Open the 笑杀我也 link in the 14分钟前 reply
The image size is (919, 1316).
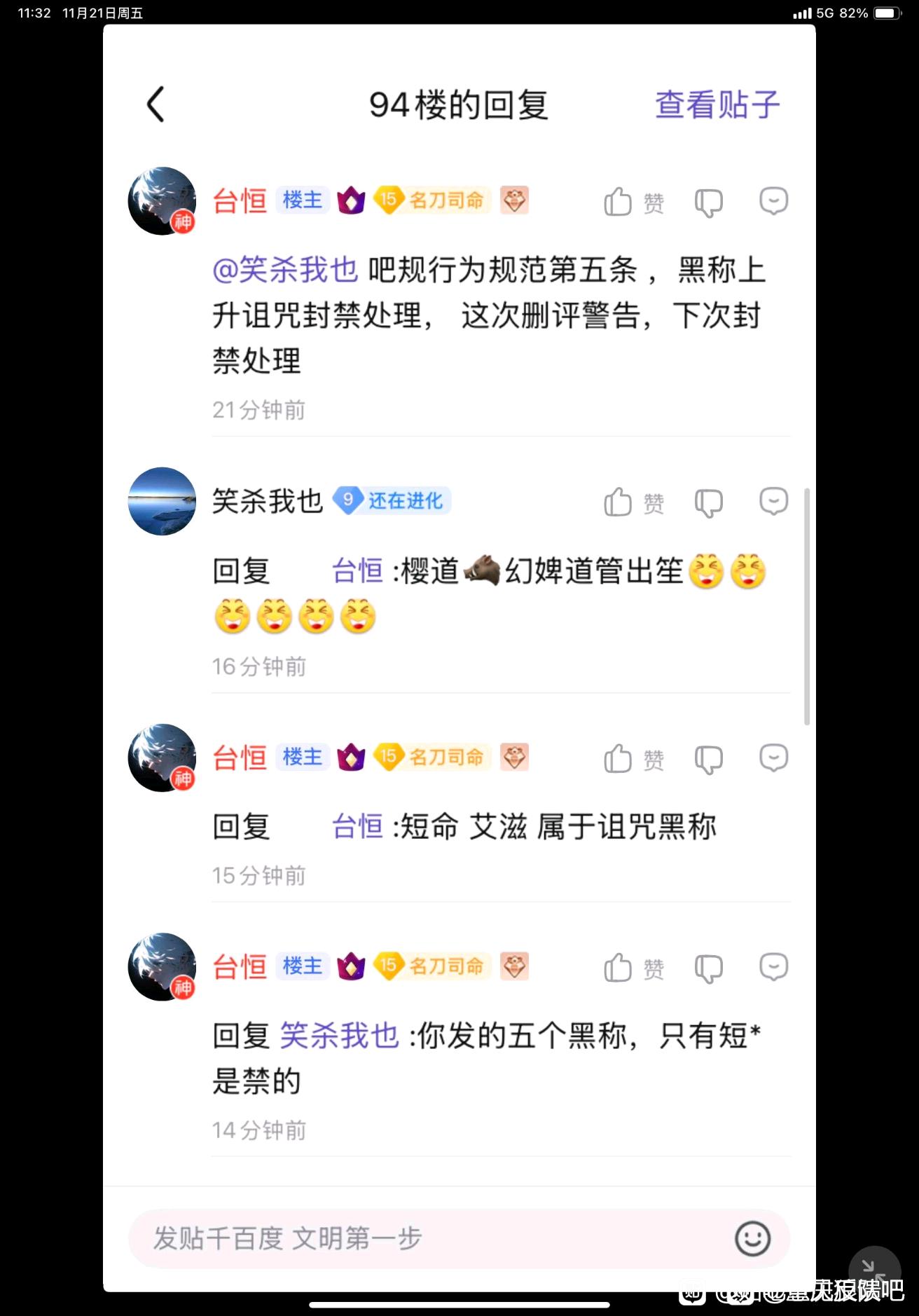coord(339,1036)
